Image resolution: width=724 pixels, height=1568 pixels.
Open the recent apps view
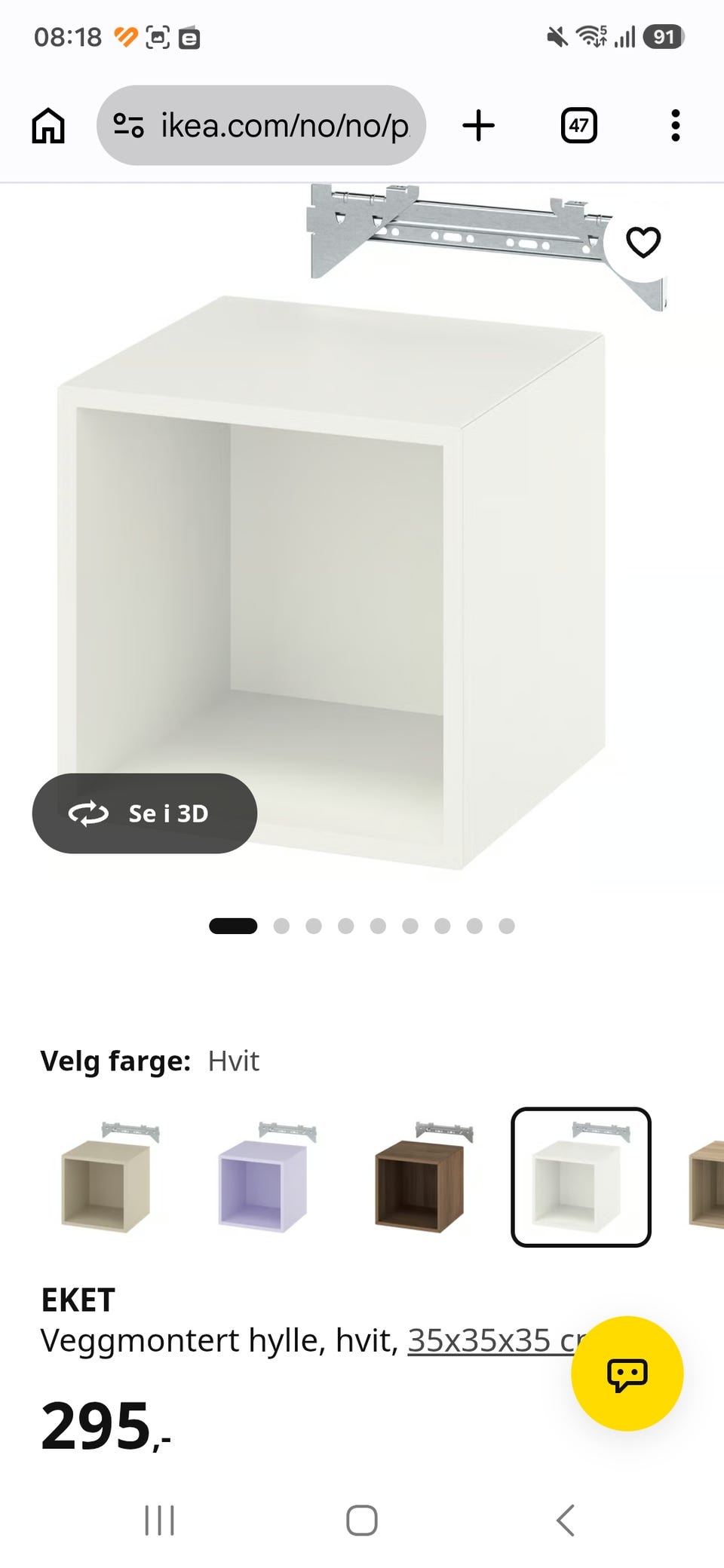tap(159, 1520)
